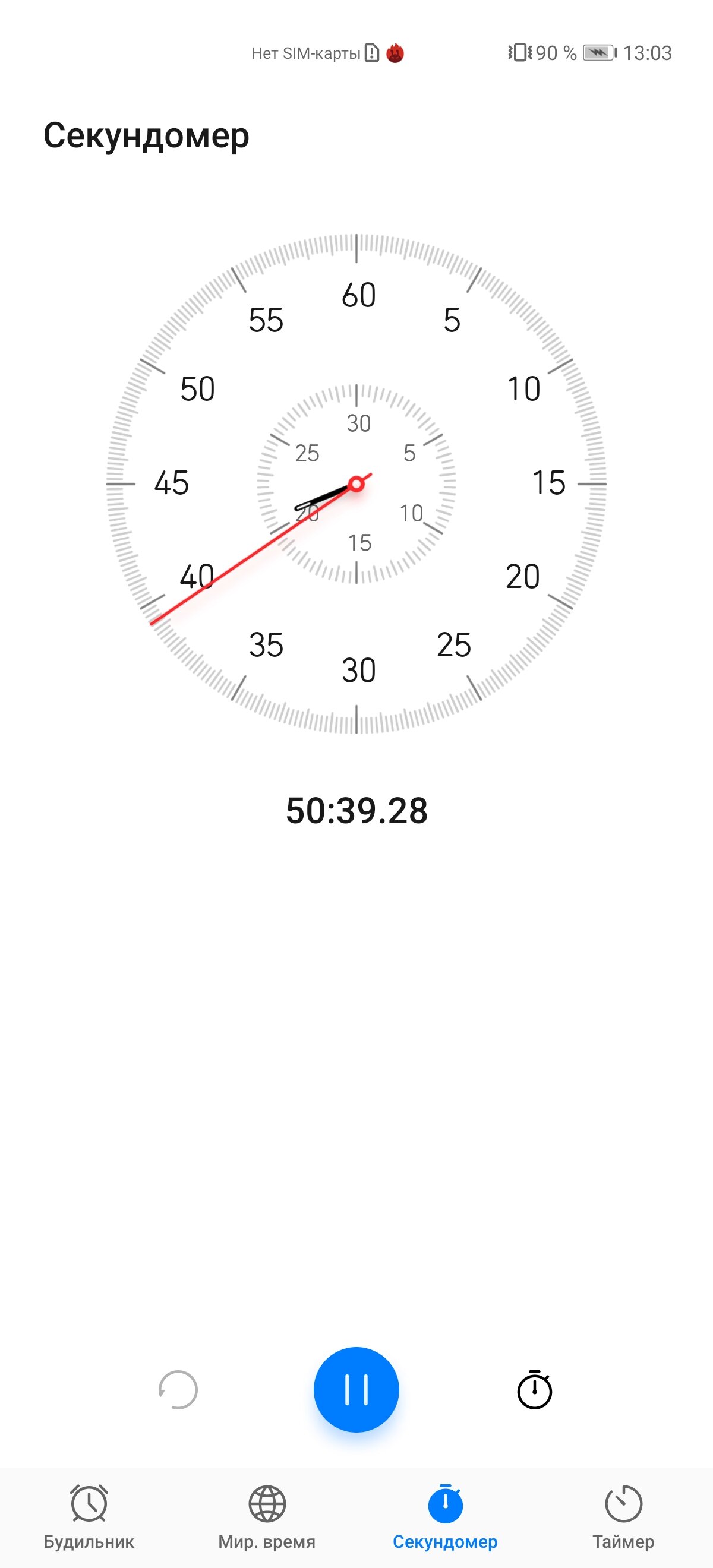The height and width of the screenshot is (1568, 713).
Task: Open the Мир. время tab
Action: click(x=267, y=1516)
